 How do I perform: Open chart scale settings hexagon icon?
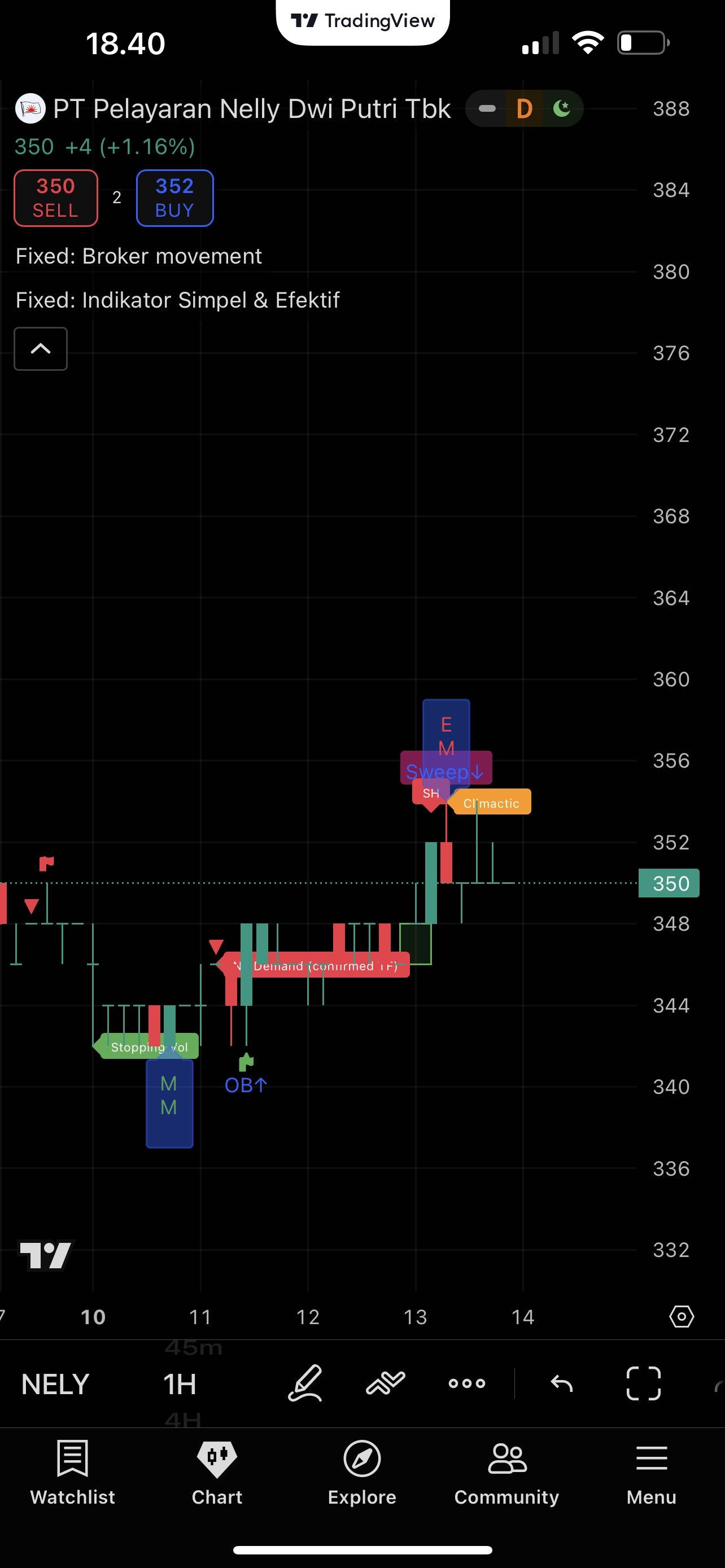point(681,1317)
